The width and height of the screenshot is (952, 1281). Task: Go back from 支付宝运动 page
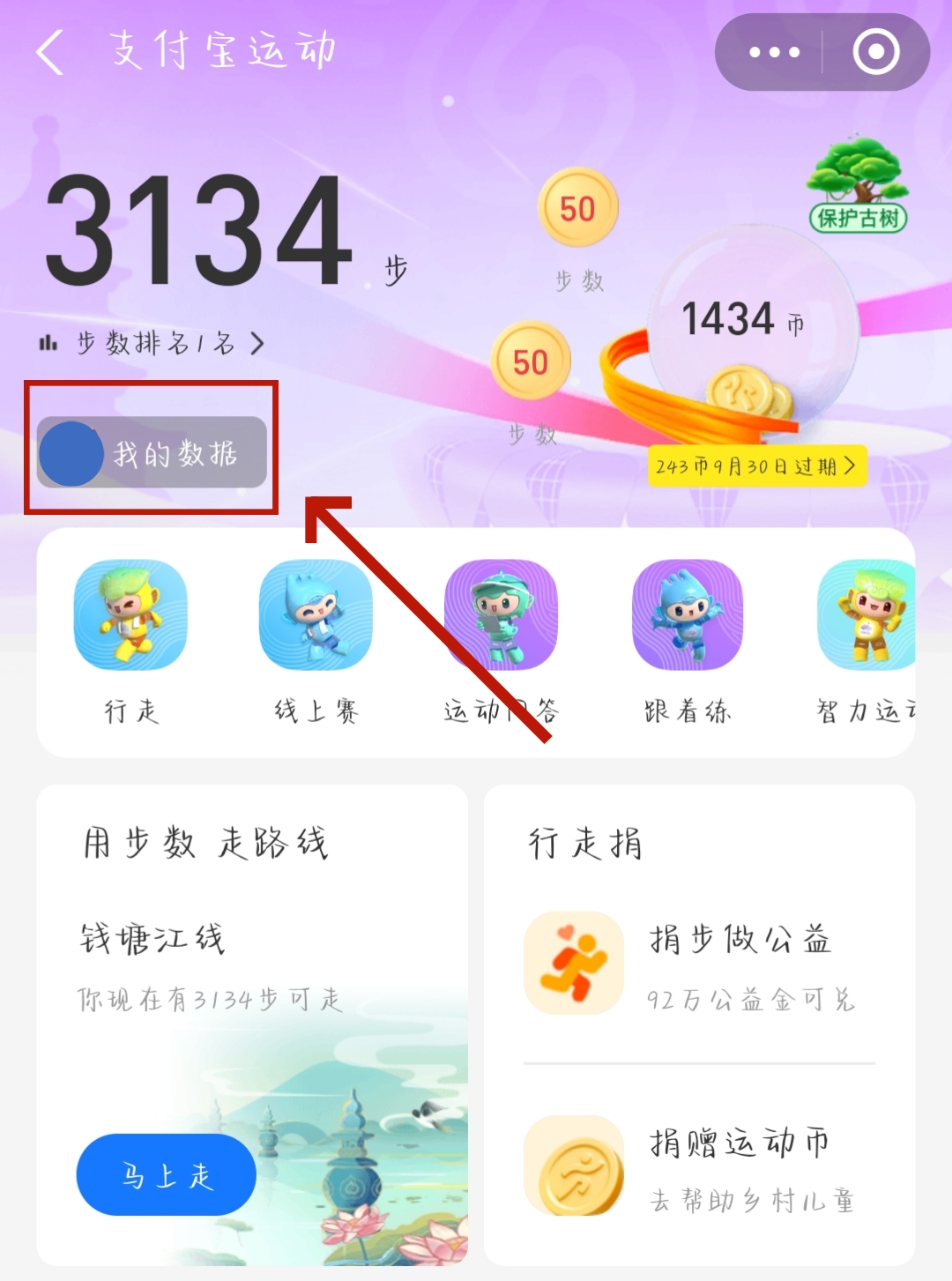click(x=51, y=52)
